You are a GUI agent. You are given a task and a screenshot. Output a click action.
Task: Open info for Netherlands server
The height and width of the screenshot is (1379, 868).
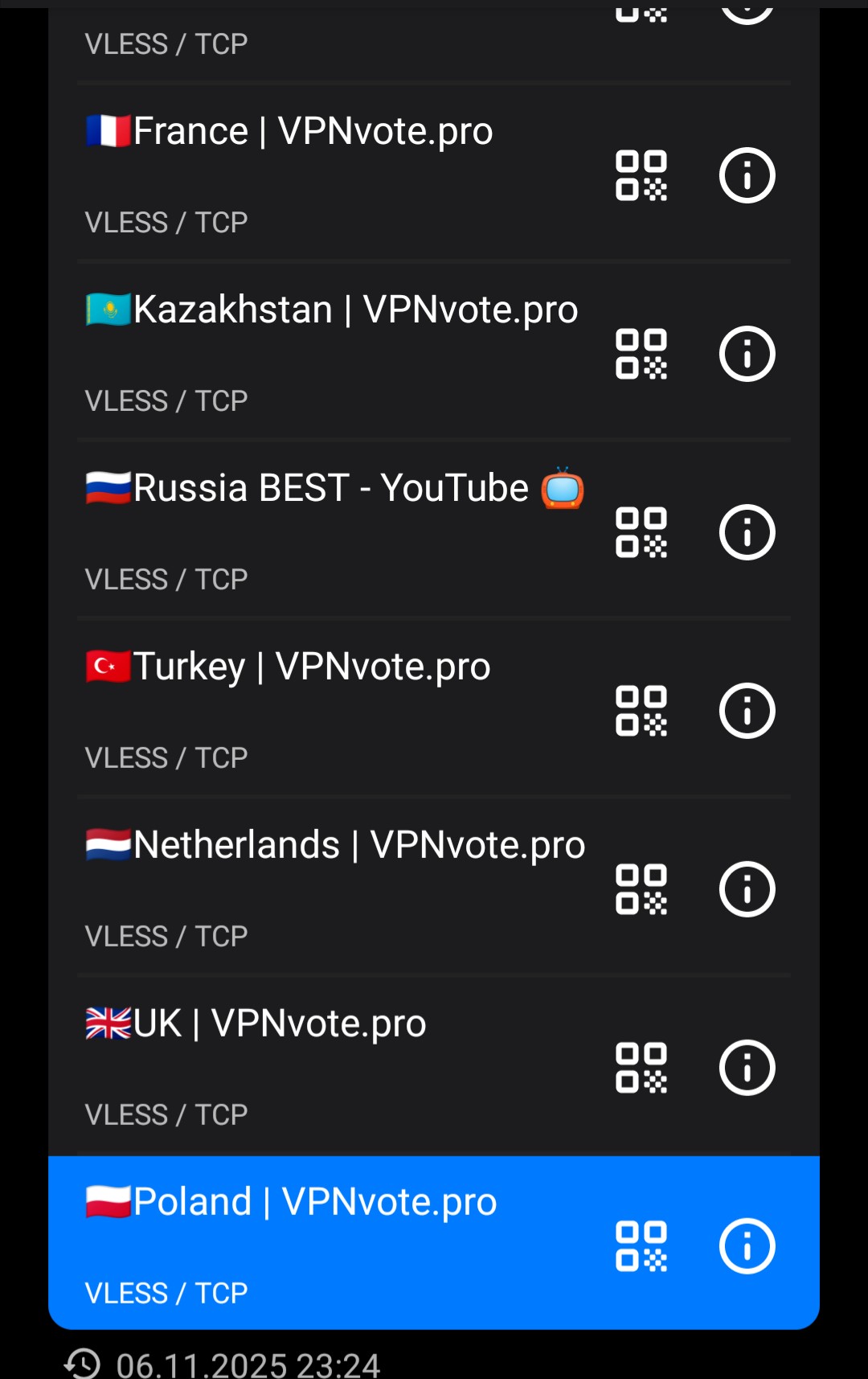[747, 889]
